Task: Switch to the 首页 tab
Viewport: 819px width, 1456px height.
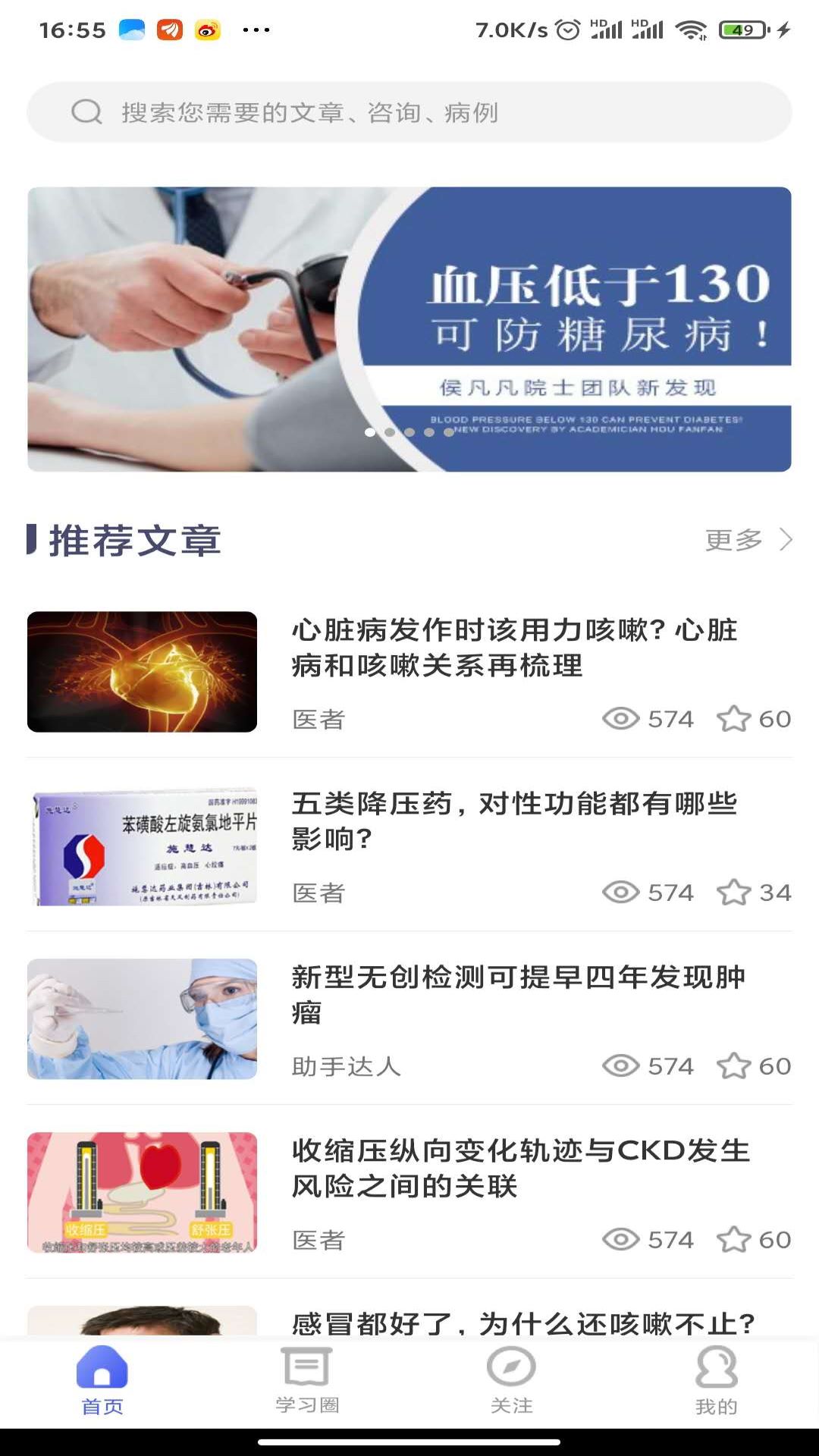Action: pos(102,1380)
